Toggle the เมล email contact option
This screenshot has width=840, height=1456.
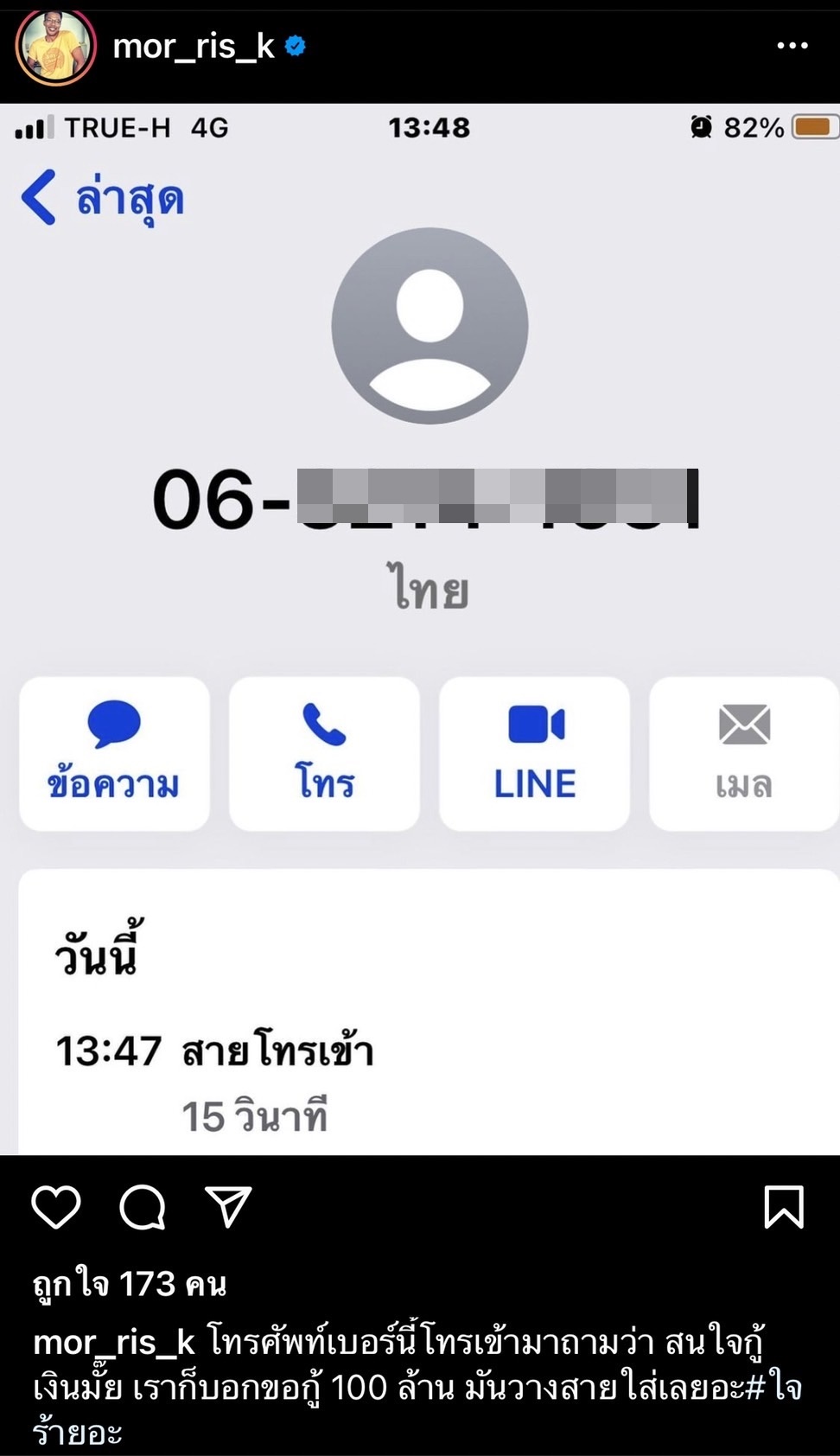click(743, 753)
